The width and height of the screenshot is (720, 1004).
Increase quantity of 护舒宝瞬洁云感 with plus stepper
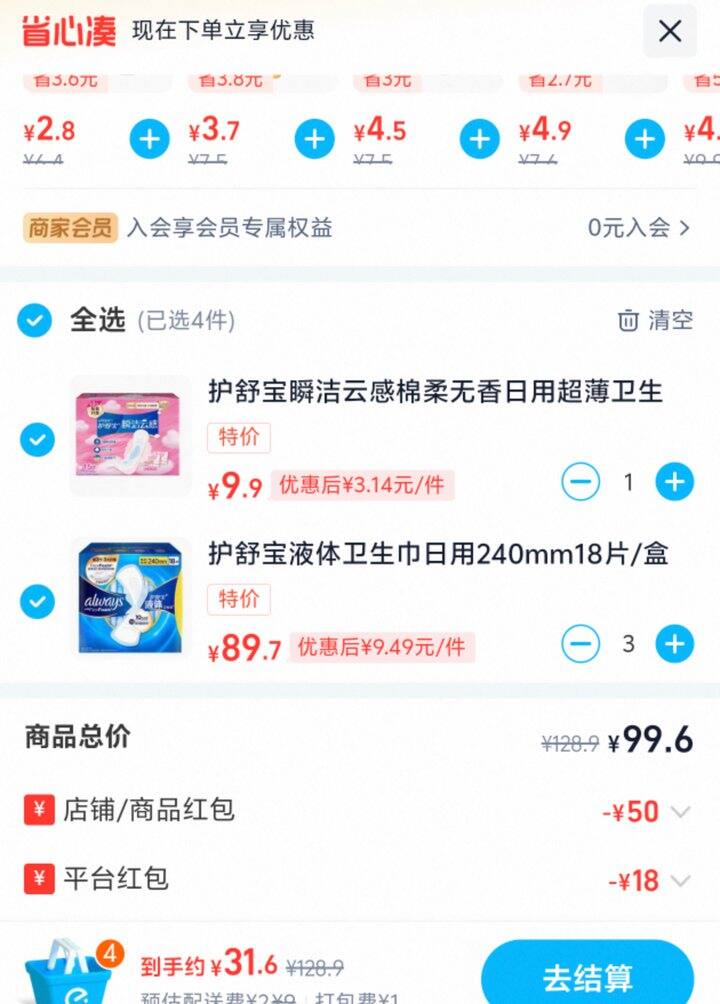pyautogui.click(x=675, y=481)
